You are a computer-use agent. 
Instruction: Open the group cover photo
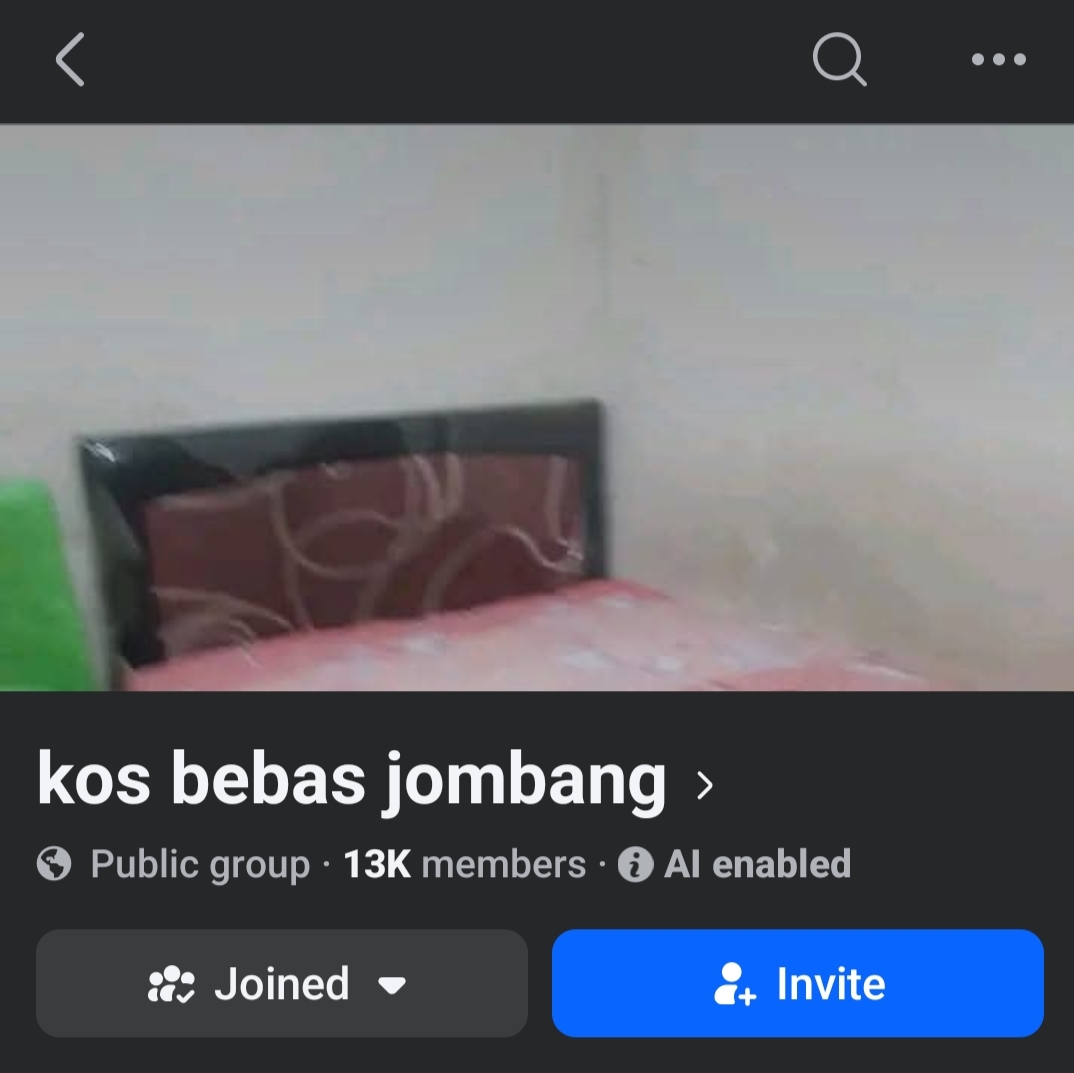pyautogui.click(x=537, y=407)
